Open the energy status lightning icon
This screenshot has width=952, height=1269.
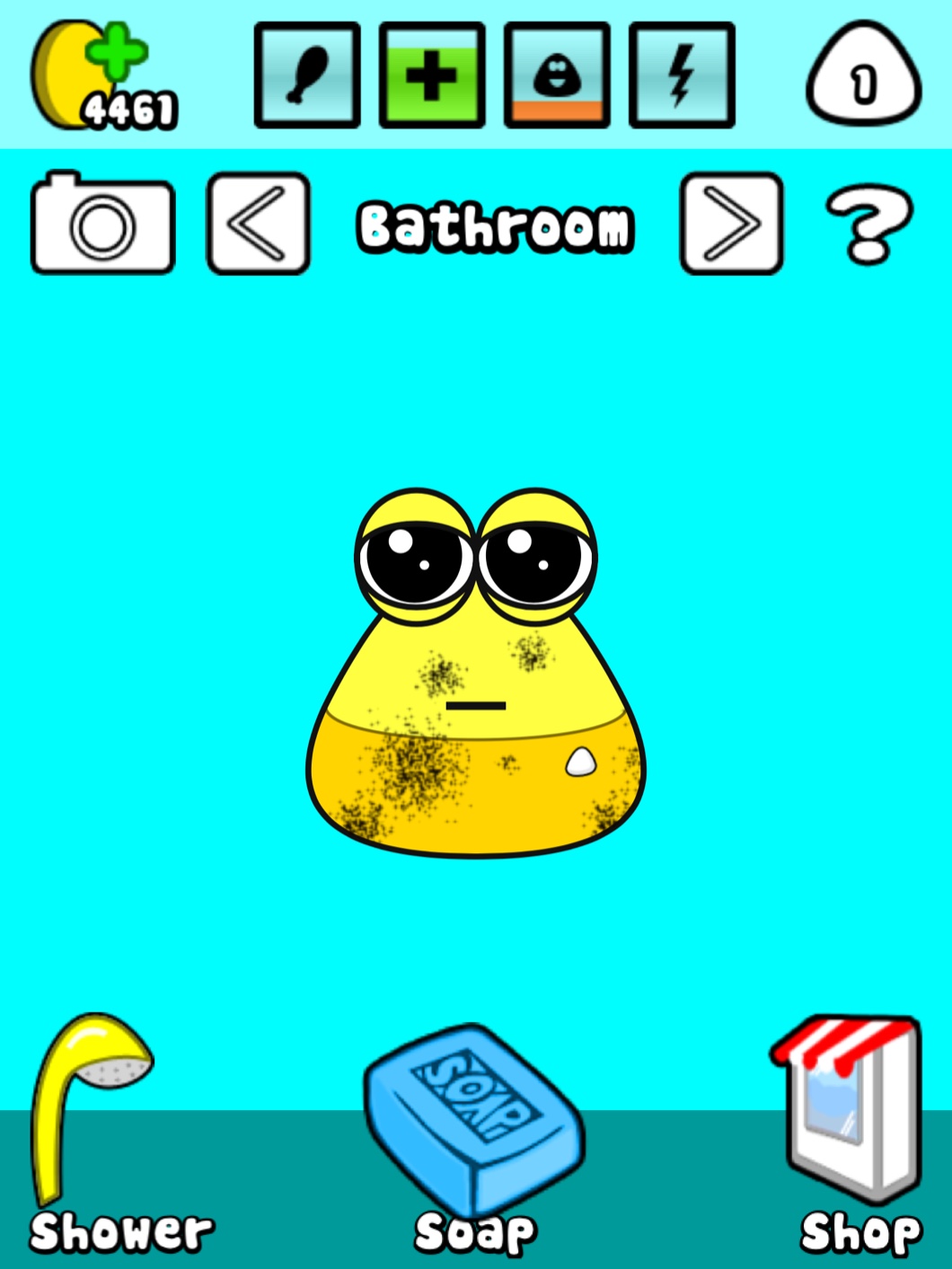click(682, 75)
